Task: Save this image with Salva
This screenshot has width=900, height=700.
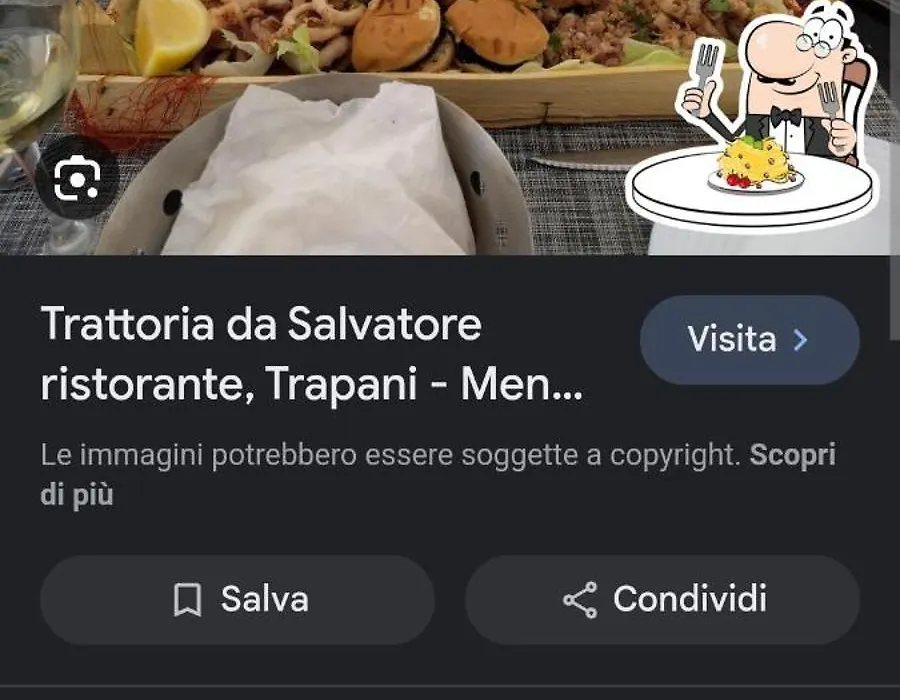Action: click(x=237, y=600)
